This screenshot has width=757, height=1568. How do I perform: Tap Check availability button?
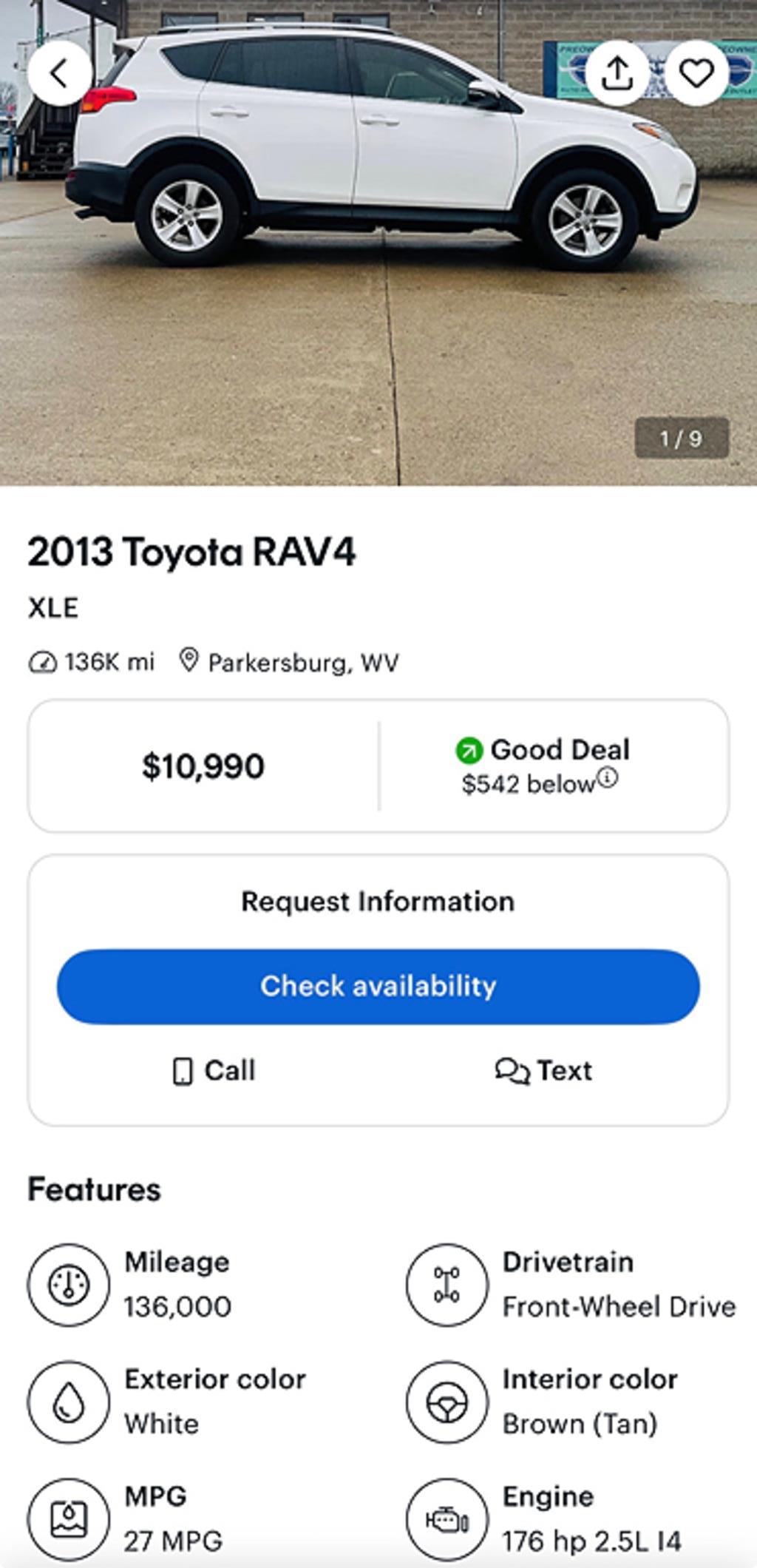(x=378, y=986)
